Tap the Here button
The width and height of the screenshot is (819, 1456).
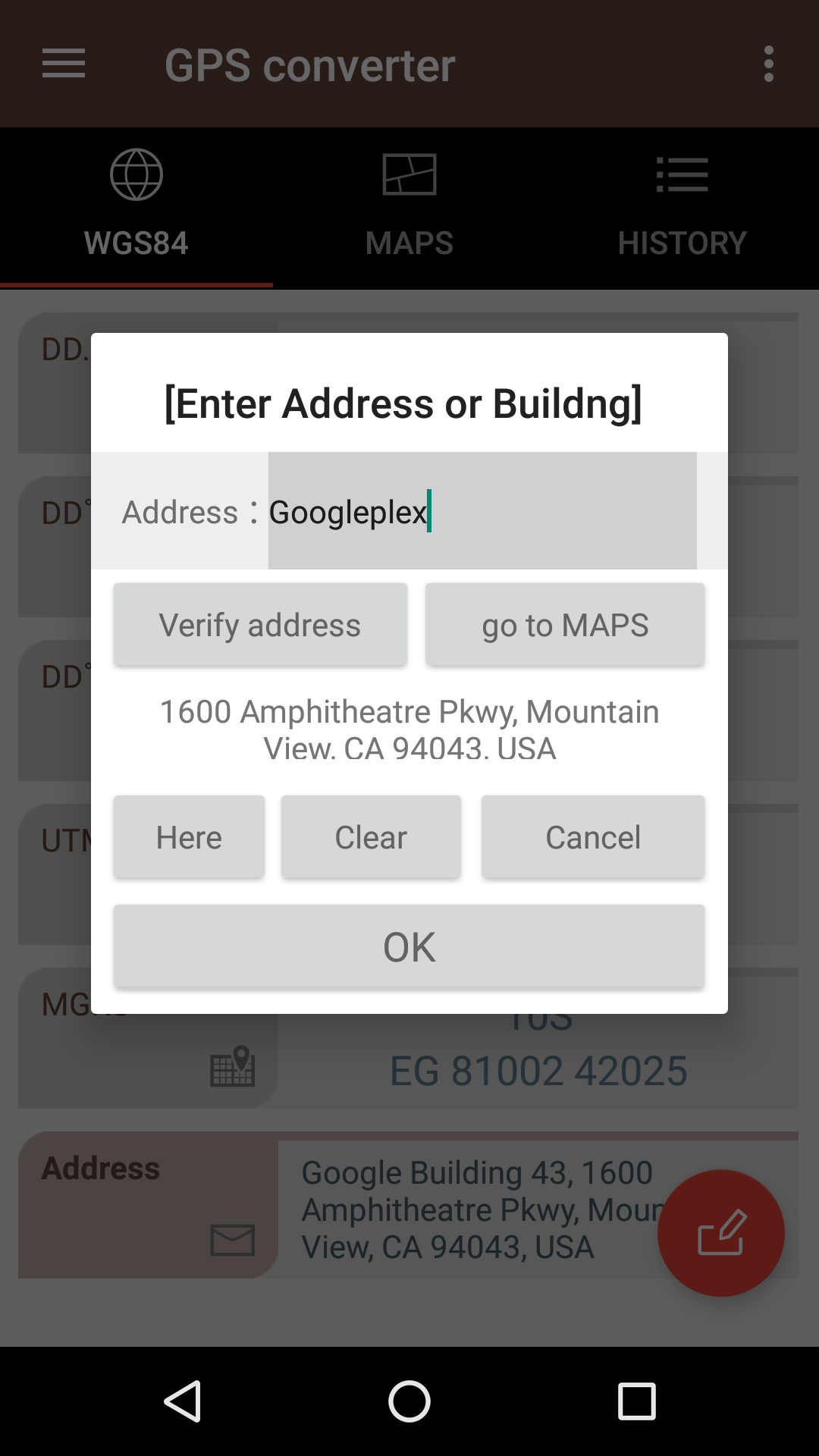(x=189, y=837)
